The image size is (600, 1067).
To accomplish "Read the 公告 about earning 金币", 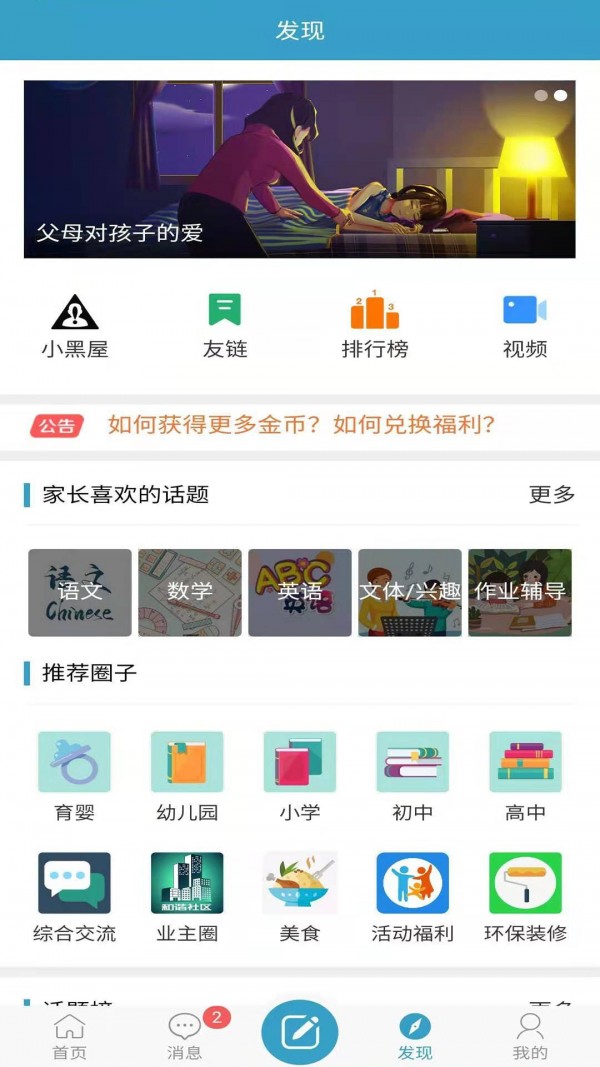I will (x=301, y=425).
